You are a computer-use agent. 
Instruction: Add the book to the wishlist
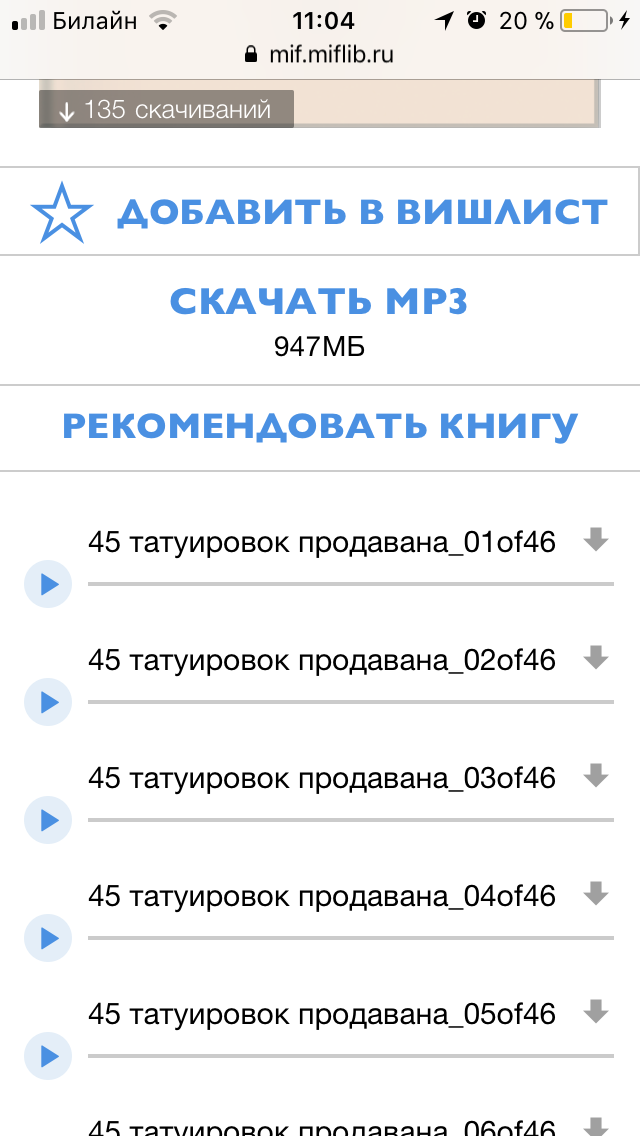pyautogui.click(x=320, y=212)
